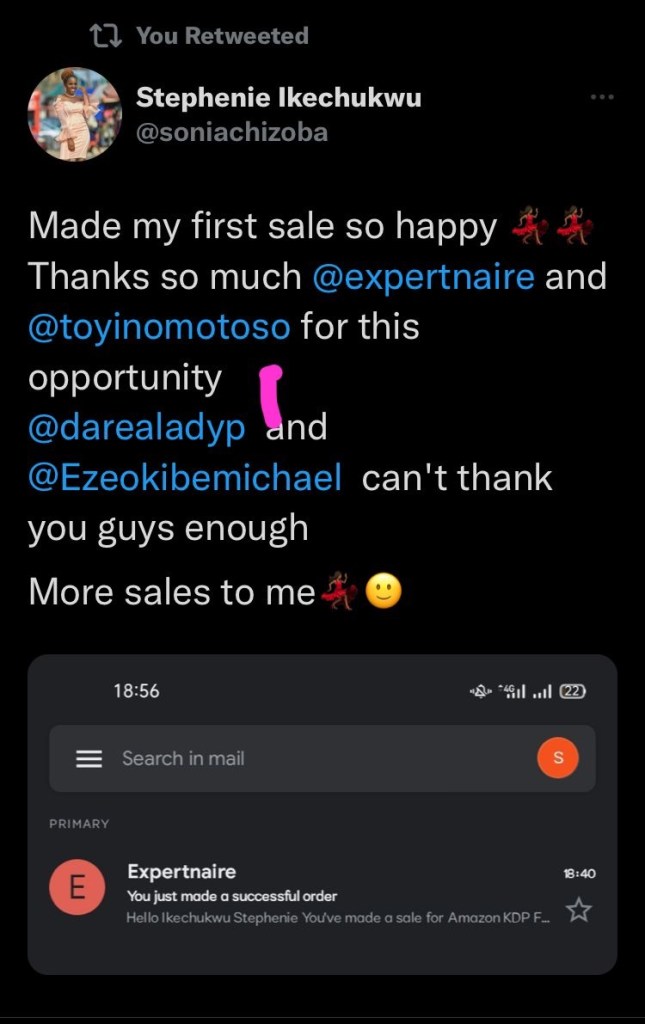
Task: Open the @expertnaire mention link
Action: [x=423, y=276]
